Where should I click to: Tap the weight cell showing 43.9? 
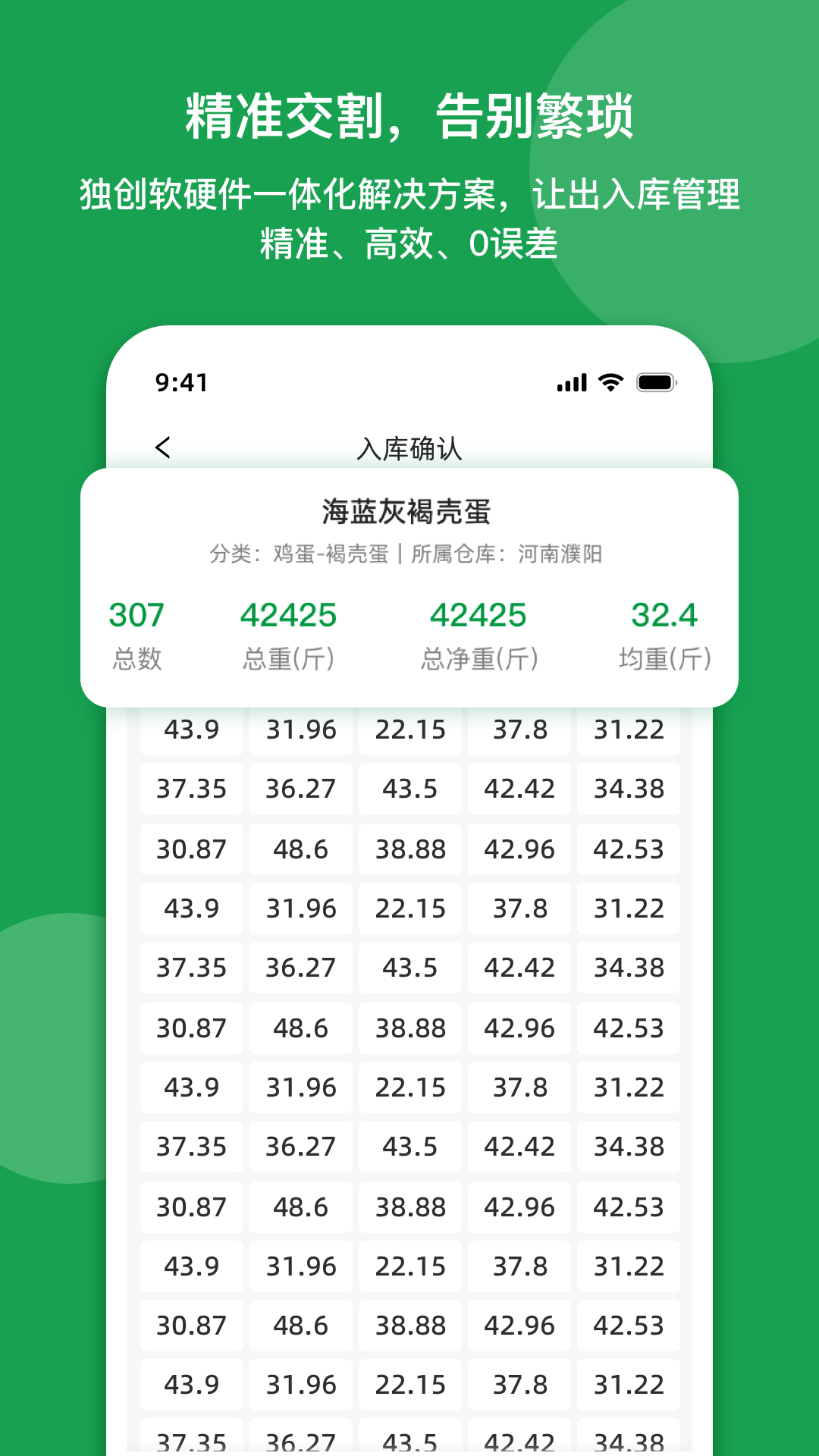[191, 730]
